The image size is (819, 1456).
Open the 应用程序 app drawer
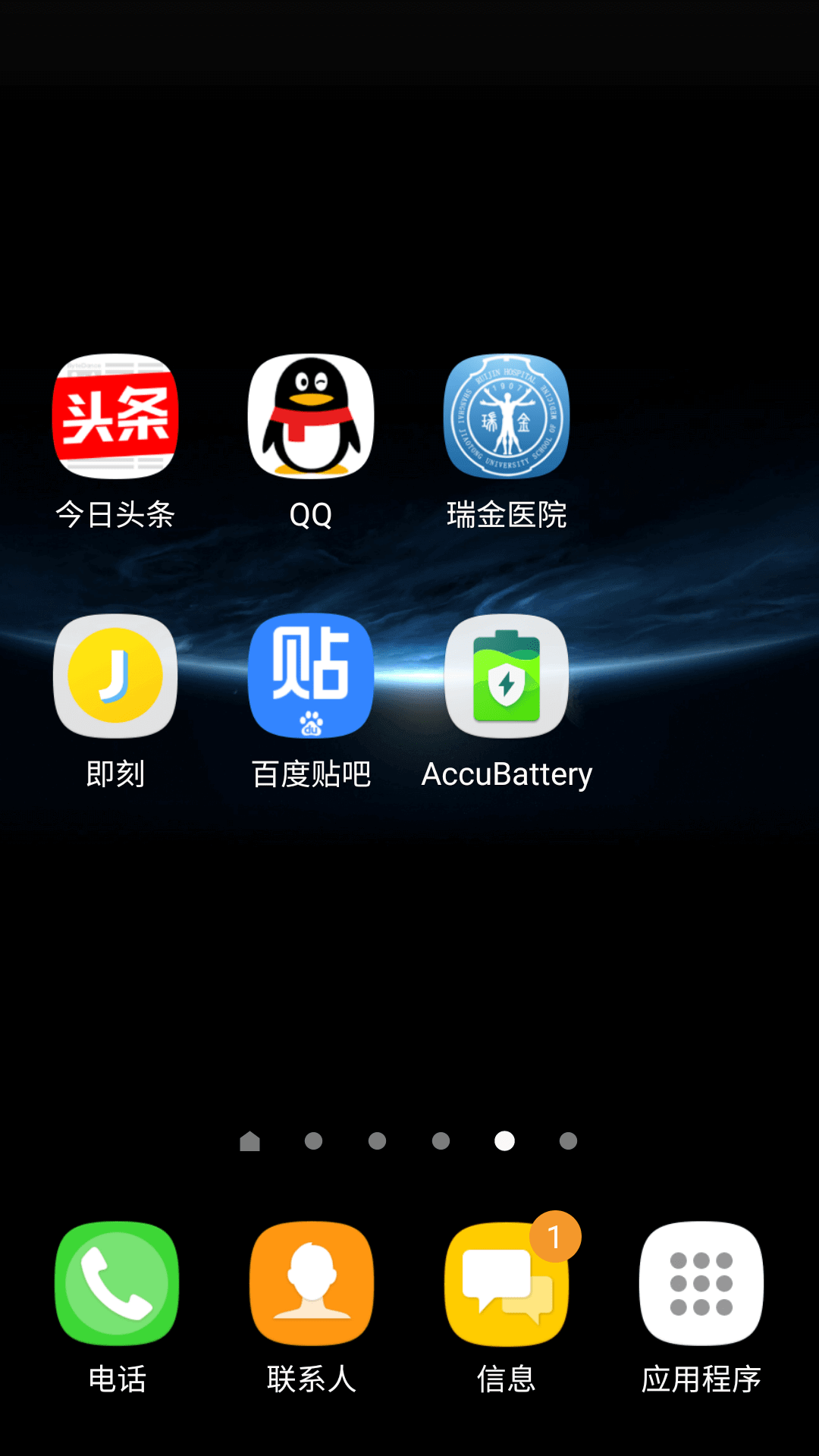point(701,1283)
